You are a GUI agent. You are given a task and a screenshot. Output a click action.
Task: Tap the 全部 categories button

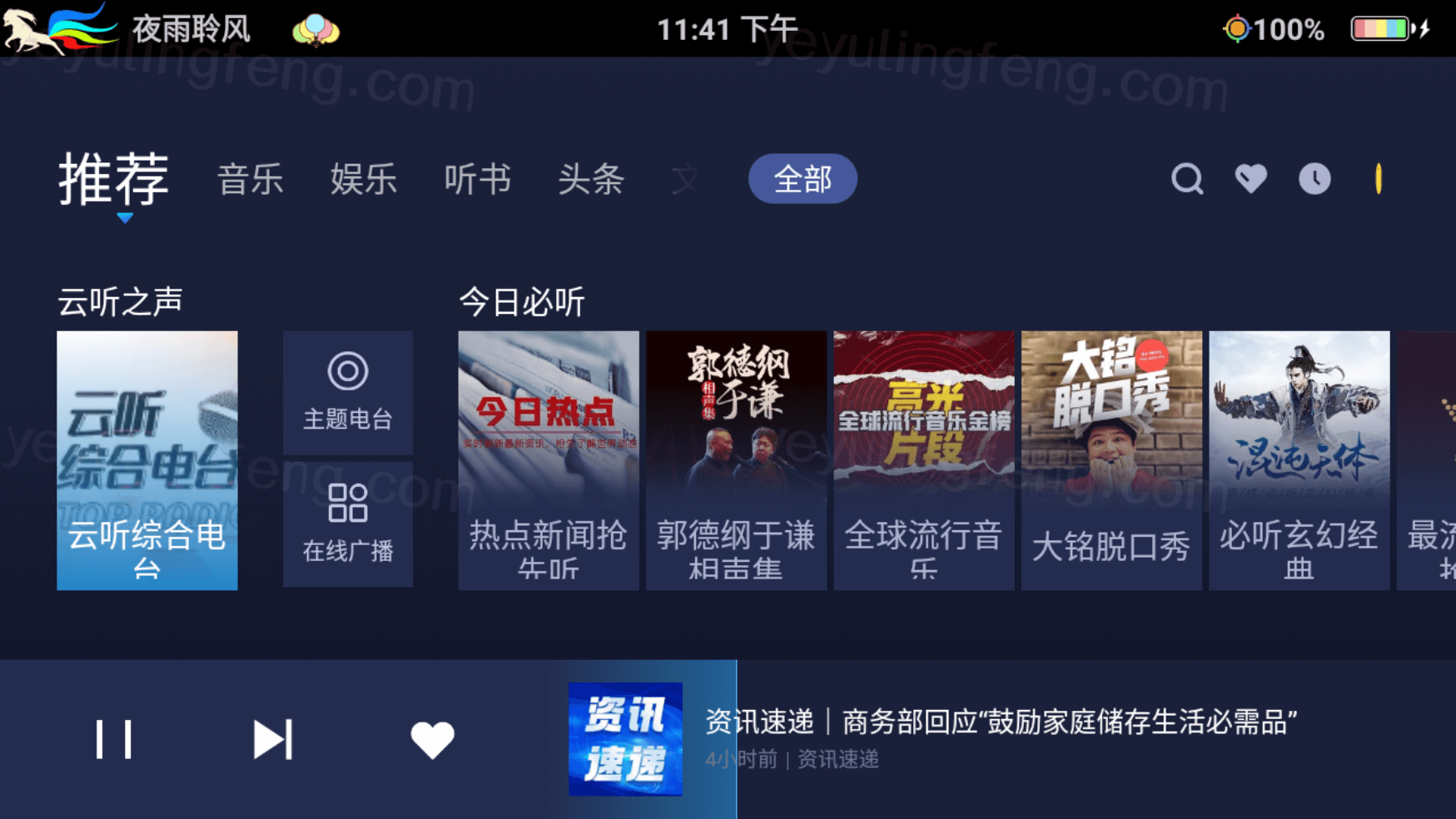click(803, 179)
